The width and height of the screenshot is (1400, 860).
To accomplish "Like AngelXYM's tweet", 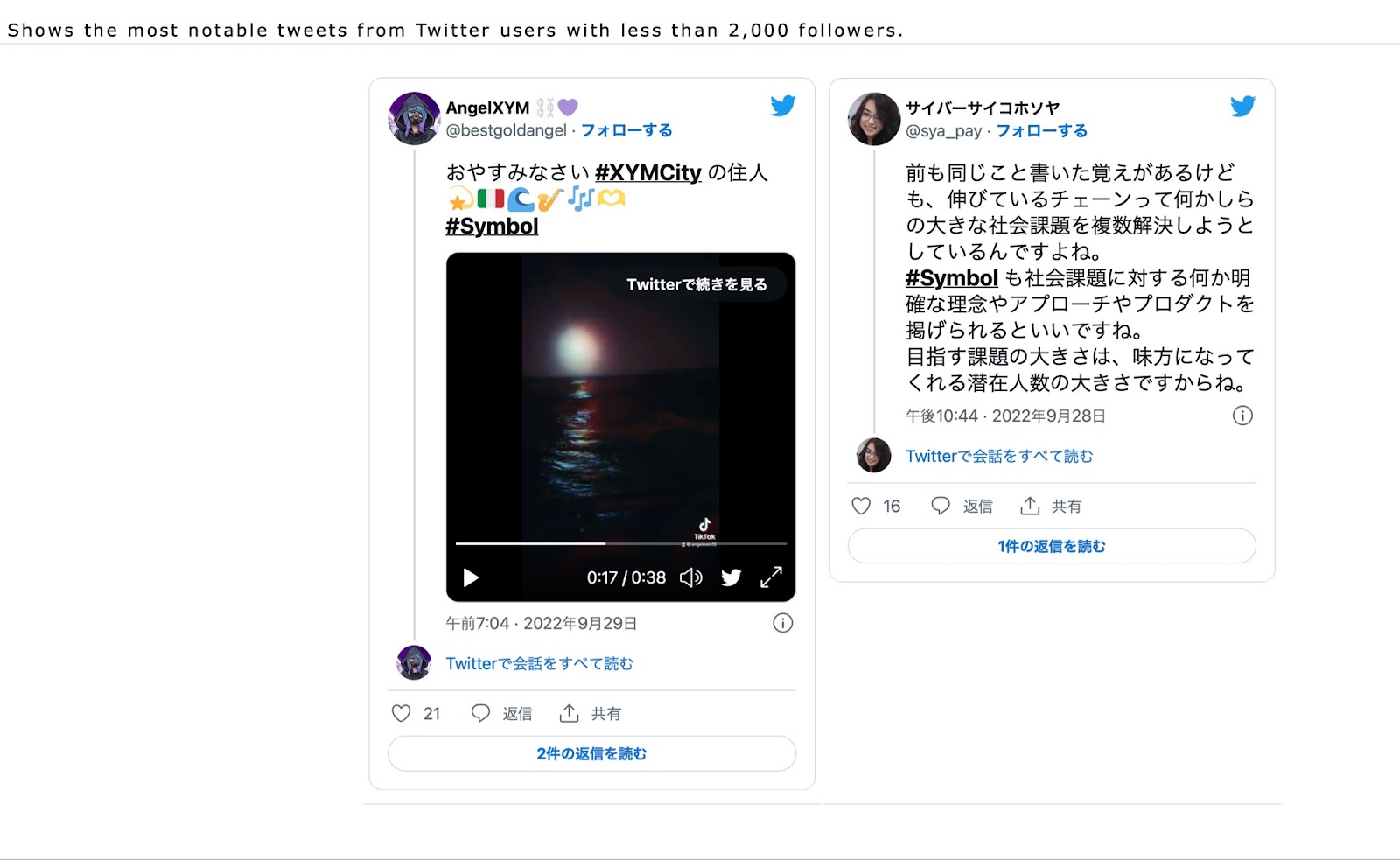I will click(402, 713).
